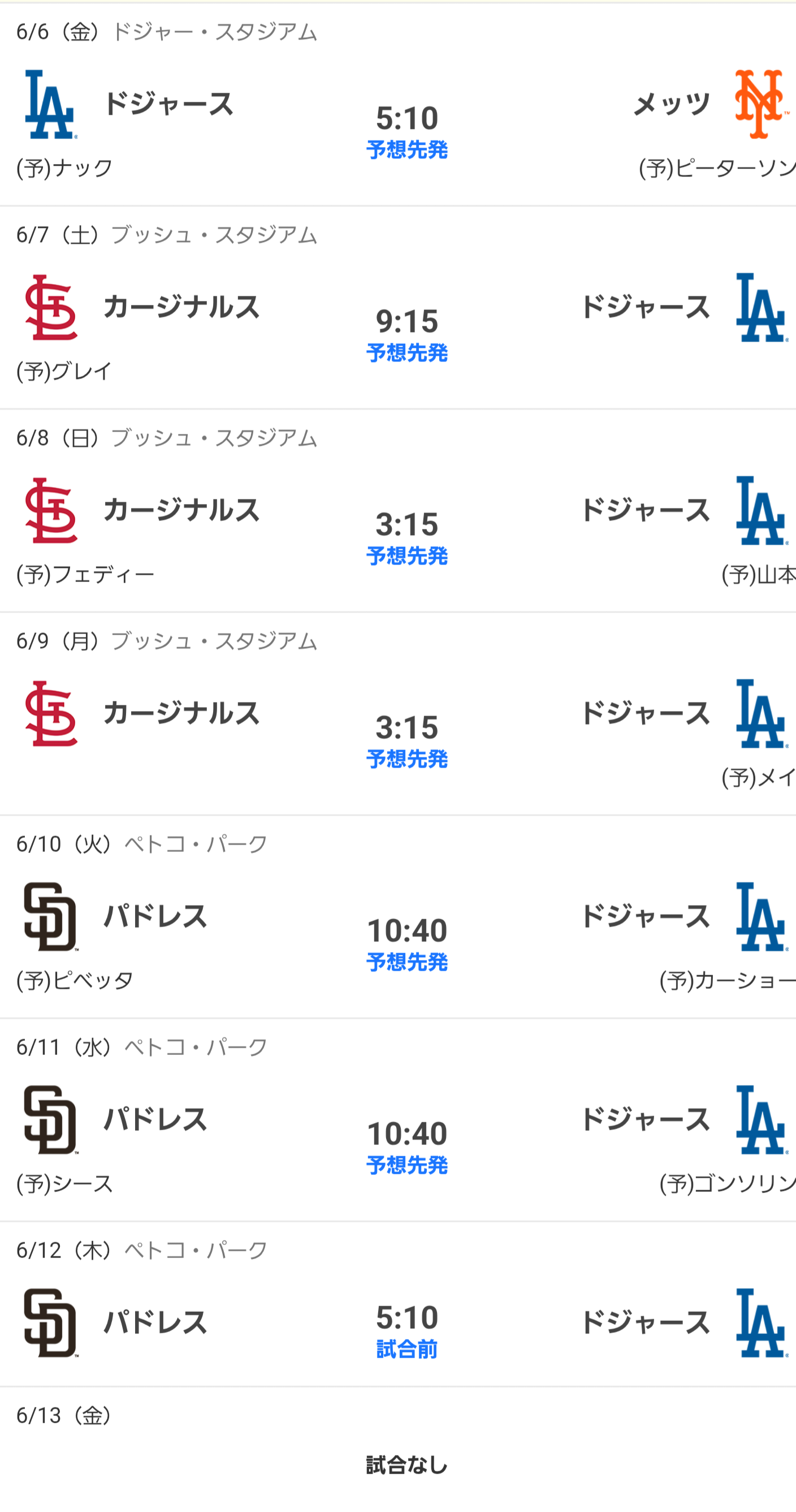Open 予想先発 for 6/10 Padres game
This screenshot has width=796, height=1512.
[407, 963]
